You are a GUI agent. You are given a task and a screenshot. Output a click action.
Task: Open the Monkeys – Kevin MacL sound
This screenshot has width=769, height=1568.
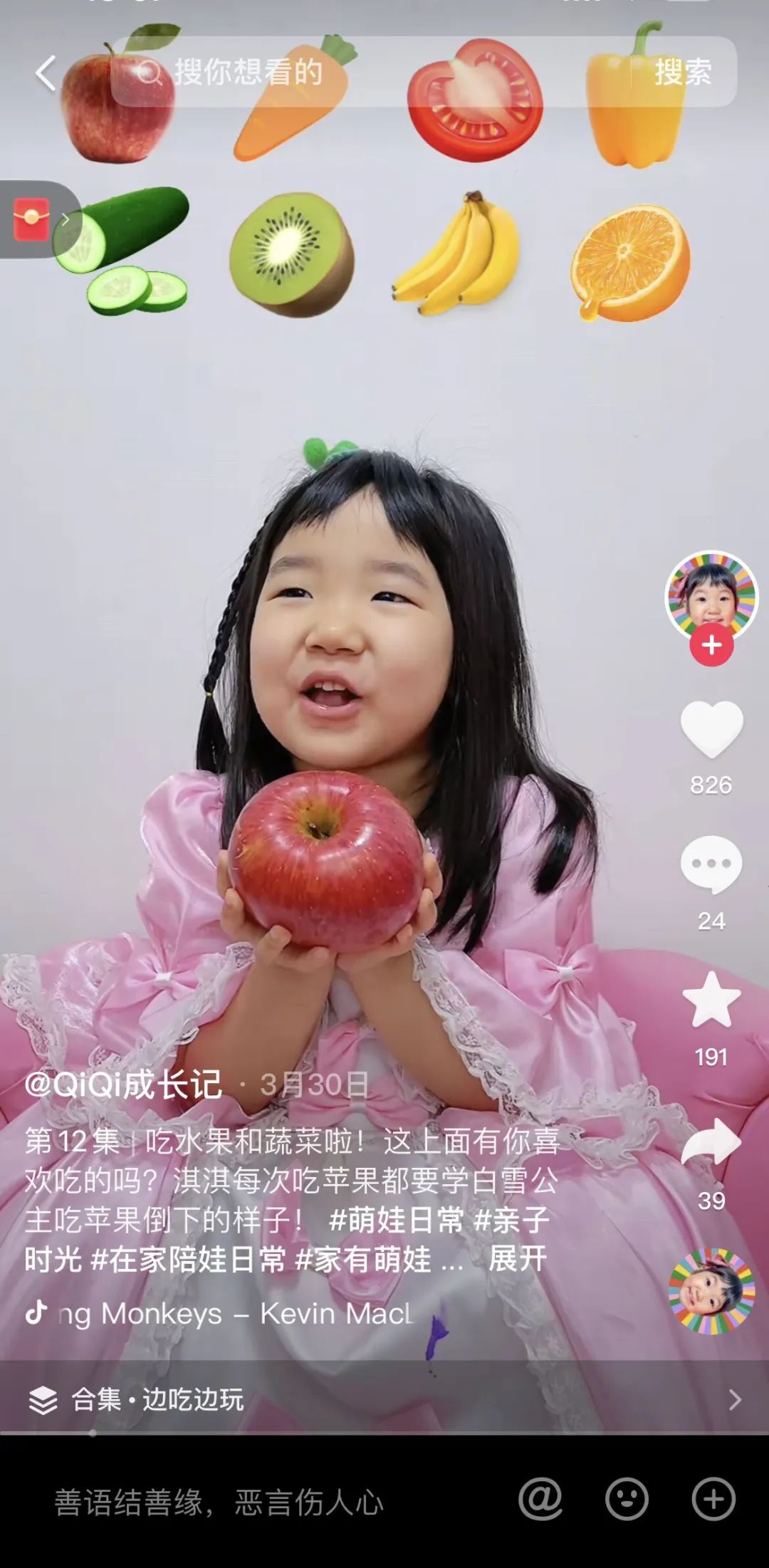[235, 1313]
